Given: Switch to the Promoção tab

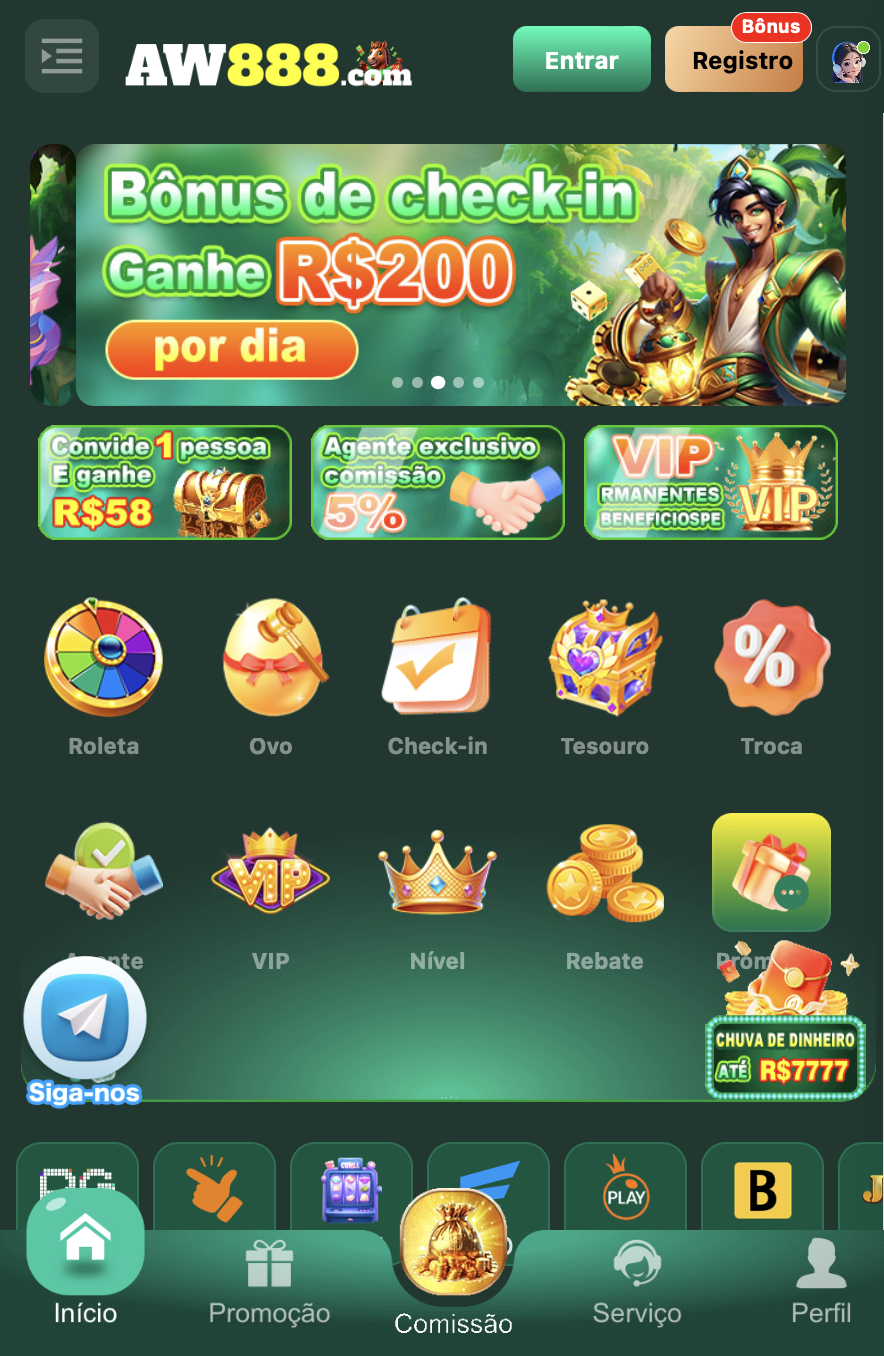Looking at the screenshot, I should pyautogui.click(x=269, y=1285).
